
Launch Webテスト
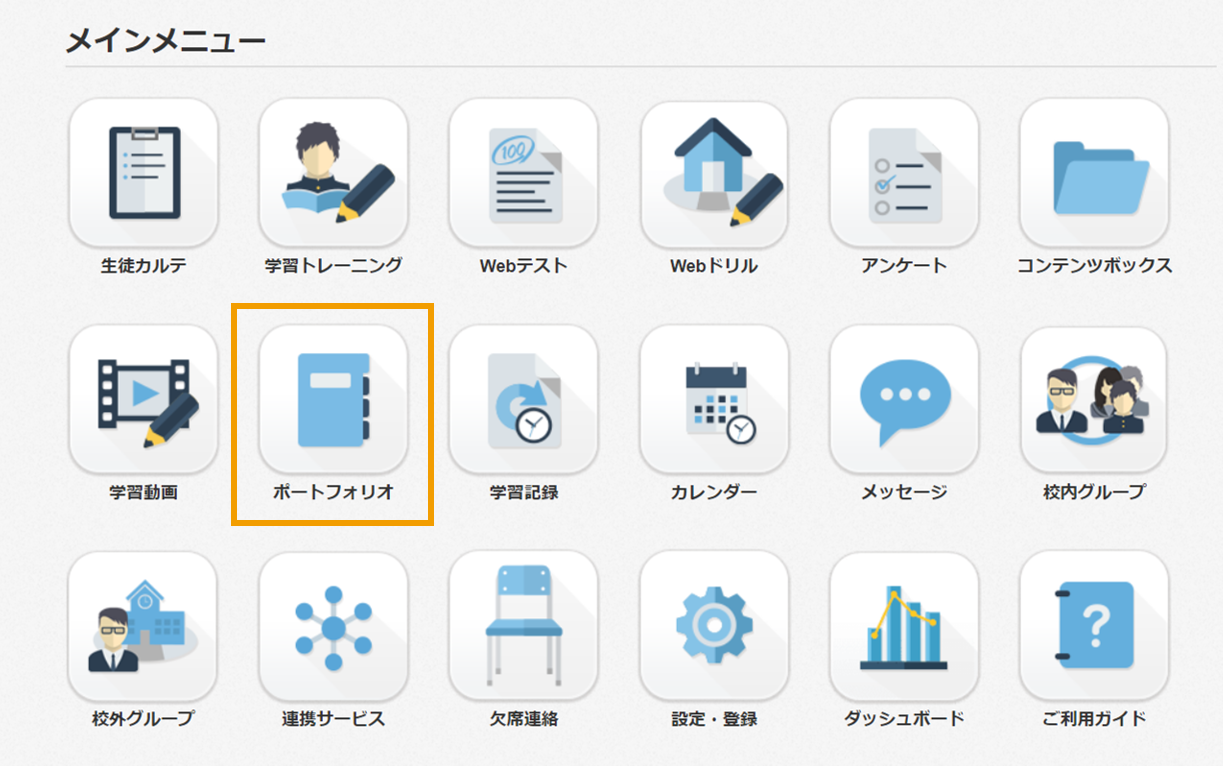pos(523,173)
